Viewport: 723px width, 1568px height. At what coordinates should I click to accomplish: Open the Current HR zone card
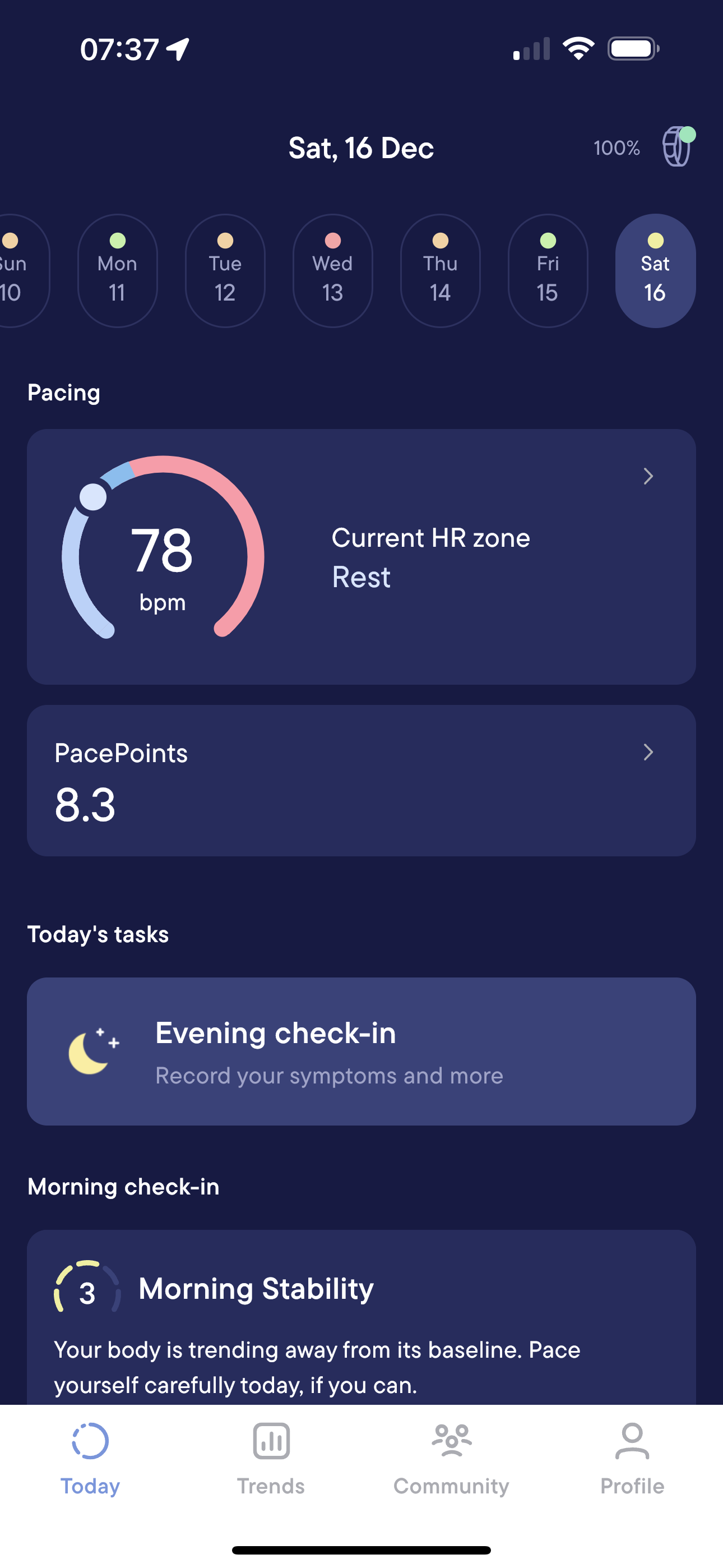(x=361, y=557)
